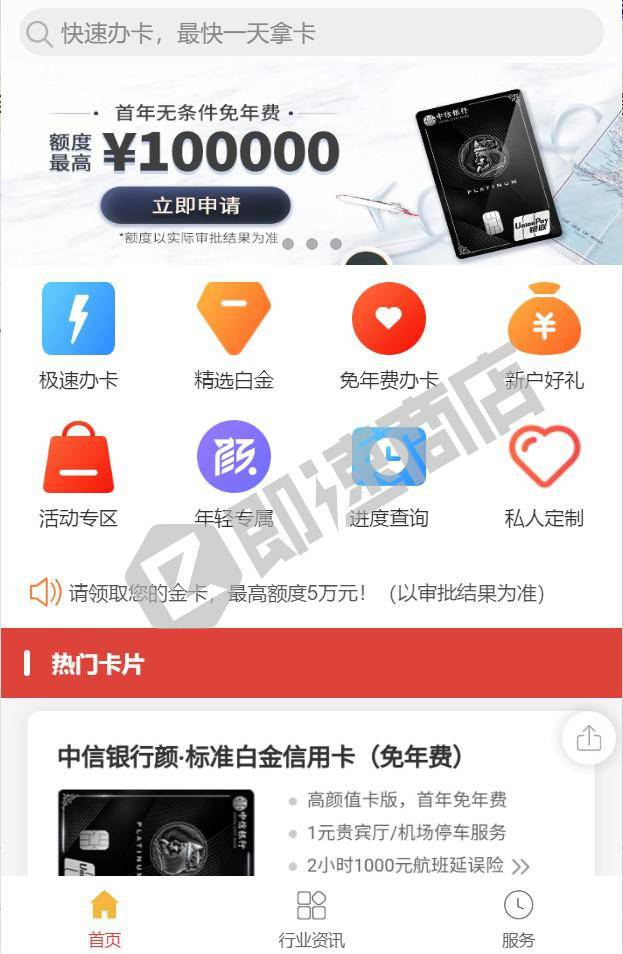This screenshot has width=623, height=954.
Task: Open 新户好礼 gift section
Action: click(x=544, y=335)
